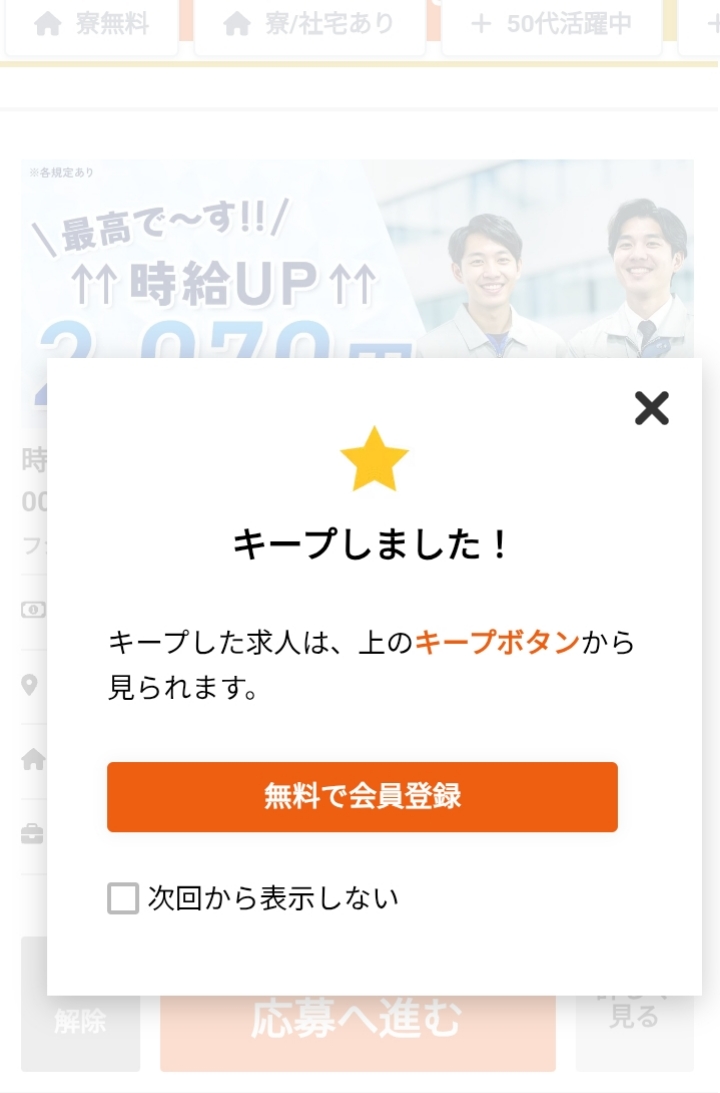
Task: Select the 50代活躍中 filter chip
Action: point(551,24)
